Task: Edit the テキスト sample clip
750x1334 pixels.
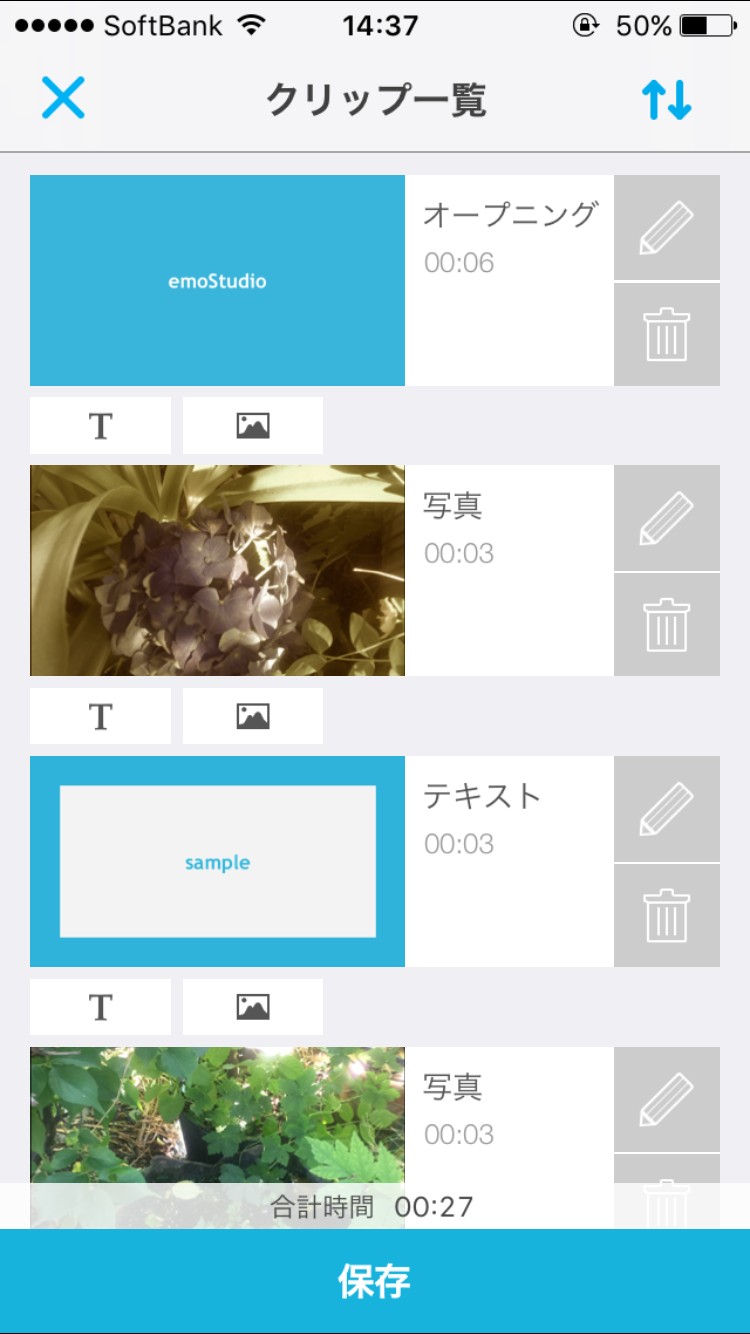Action: (x=667, y=809)
